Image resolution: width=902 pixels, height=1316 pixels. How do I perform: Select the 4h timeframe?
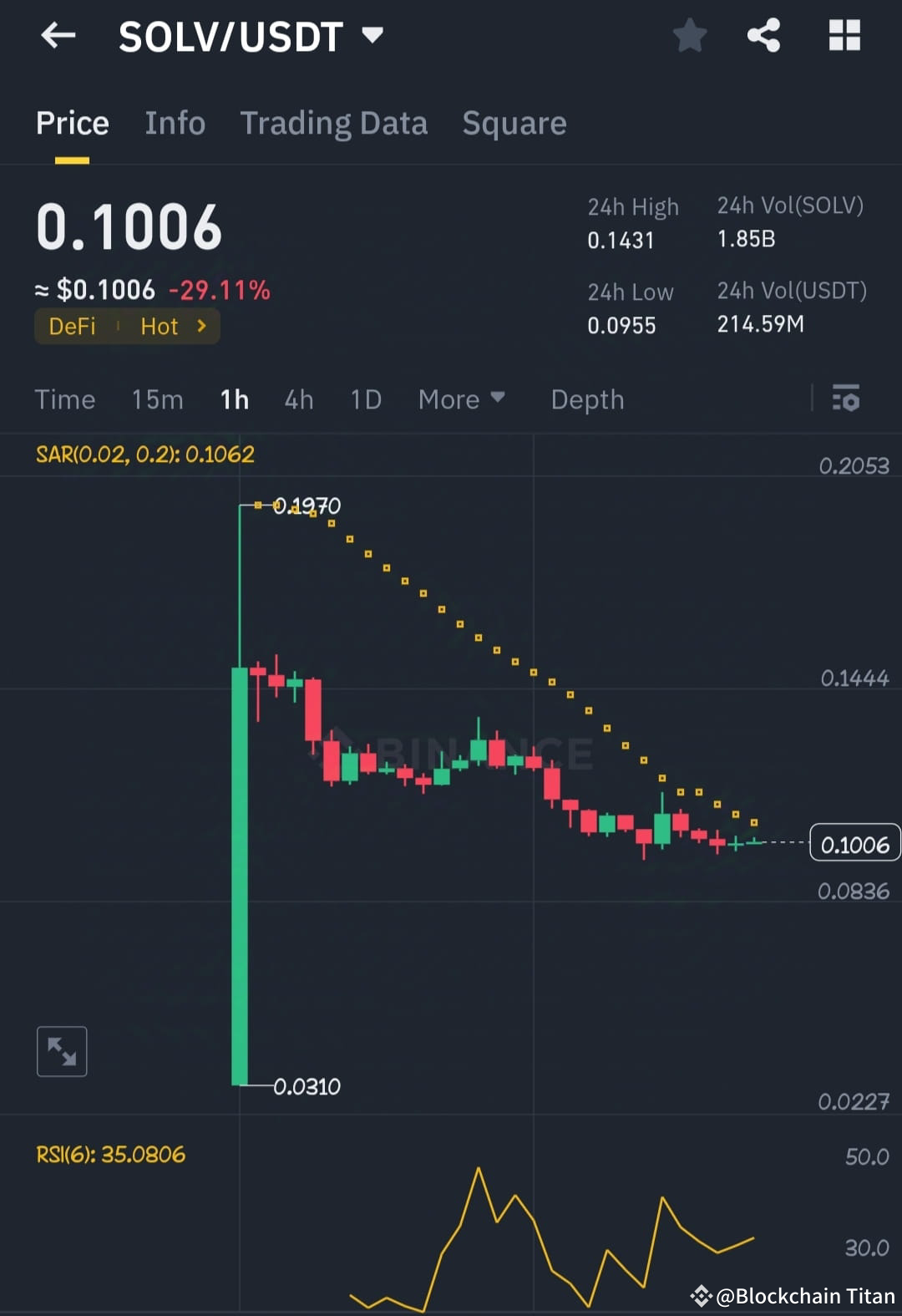[297, 399]
